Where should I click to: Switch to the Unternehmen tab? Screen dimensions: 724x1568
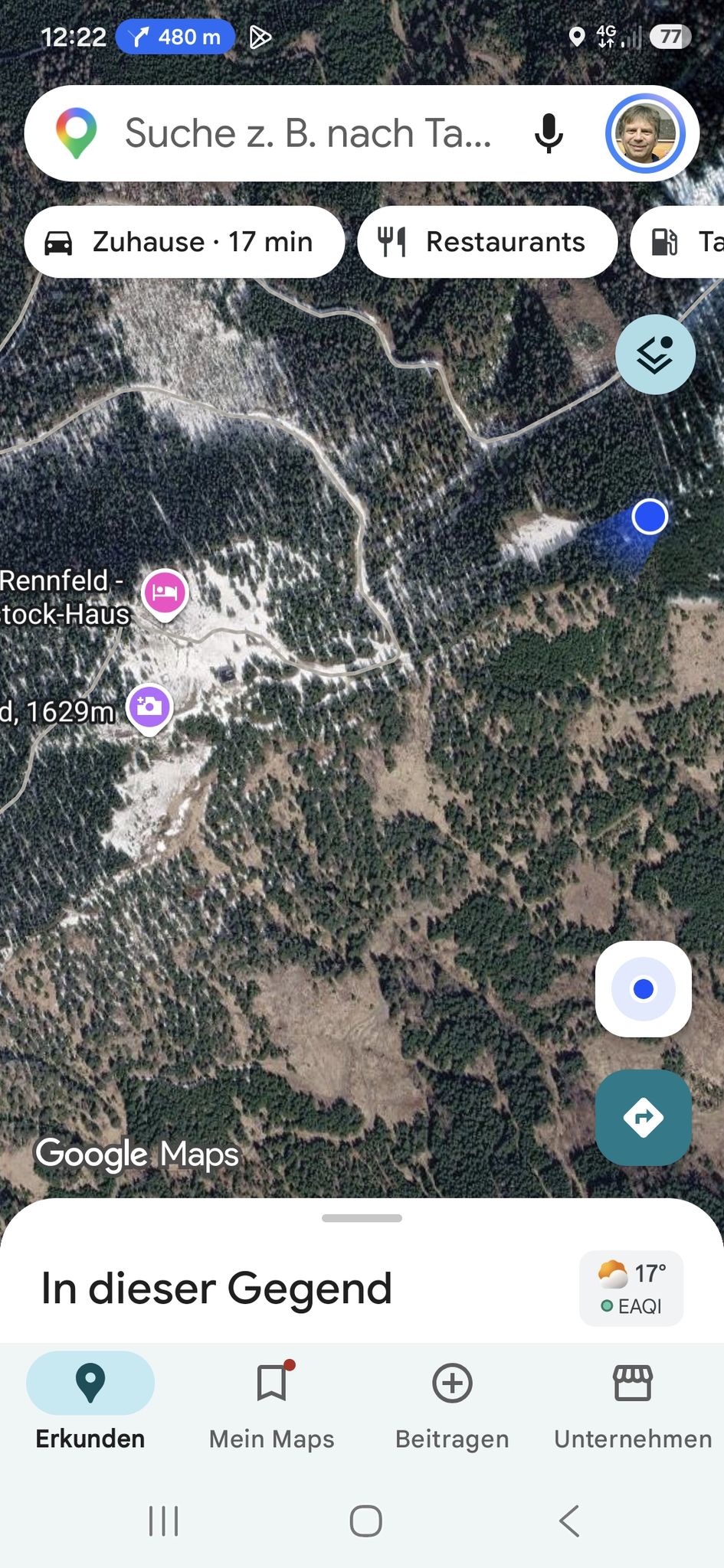(633, 1403)
